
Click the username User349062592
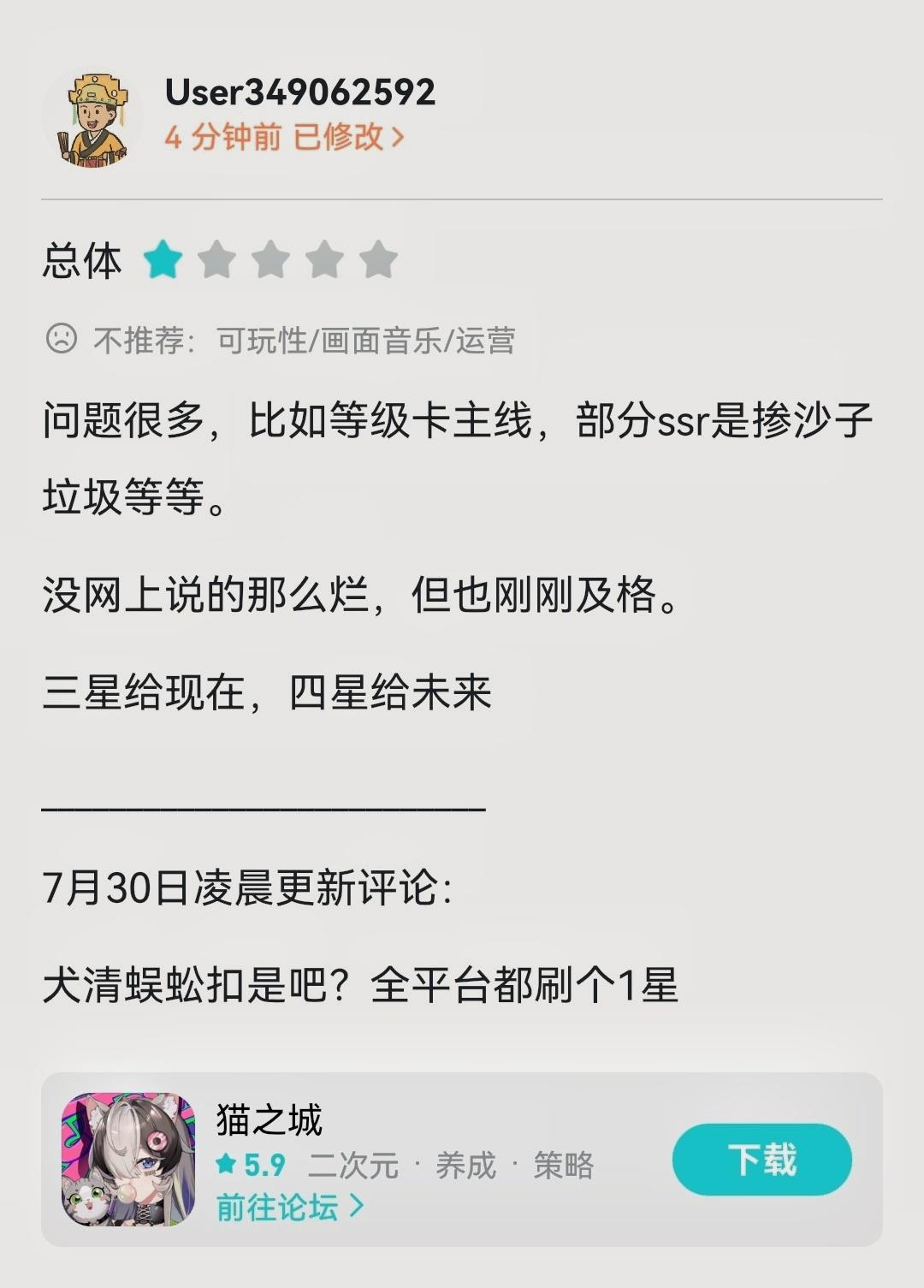click(x=301, y=94)
